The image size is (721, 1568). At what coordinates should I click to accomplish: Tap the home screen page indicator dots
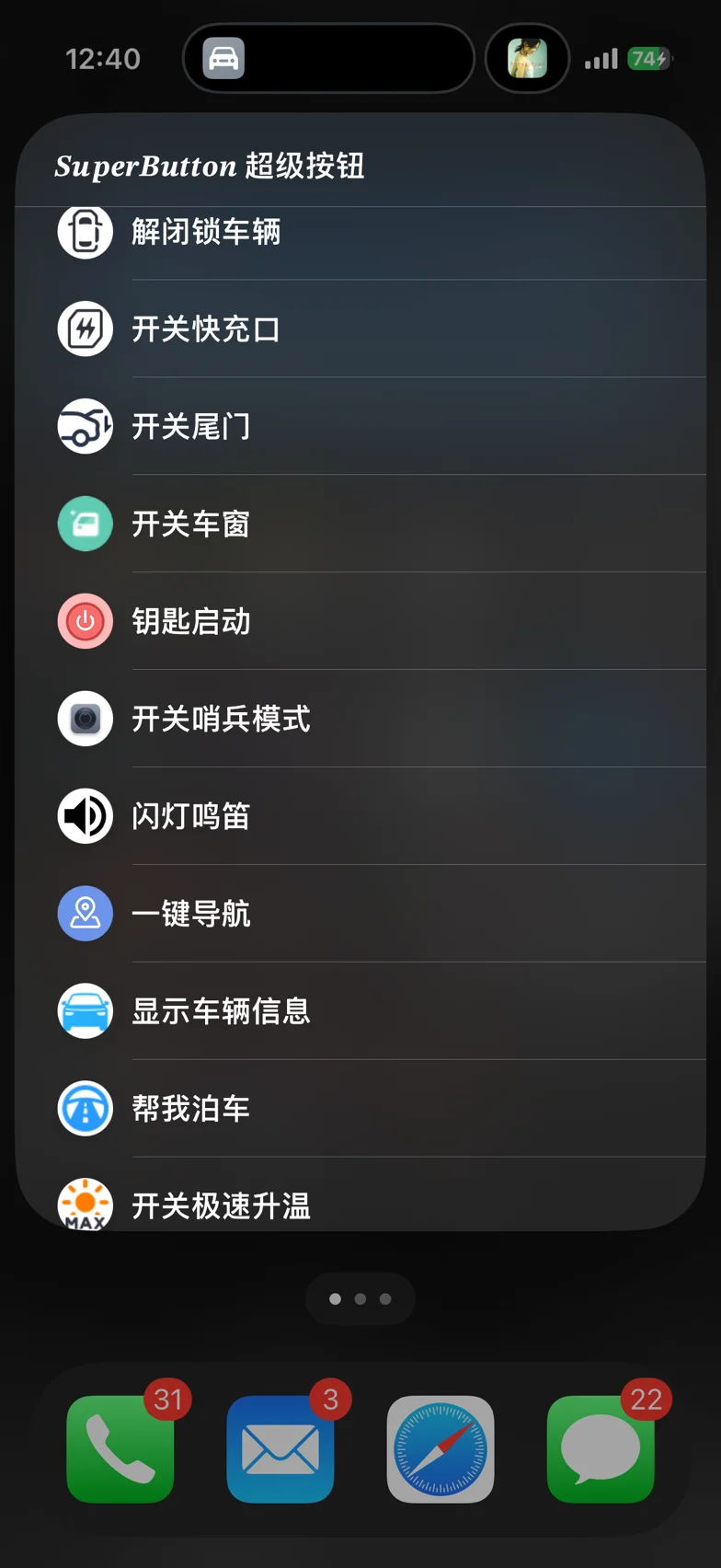click(x=360, y=1298)
